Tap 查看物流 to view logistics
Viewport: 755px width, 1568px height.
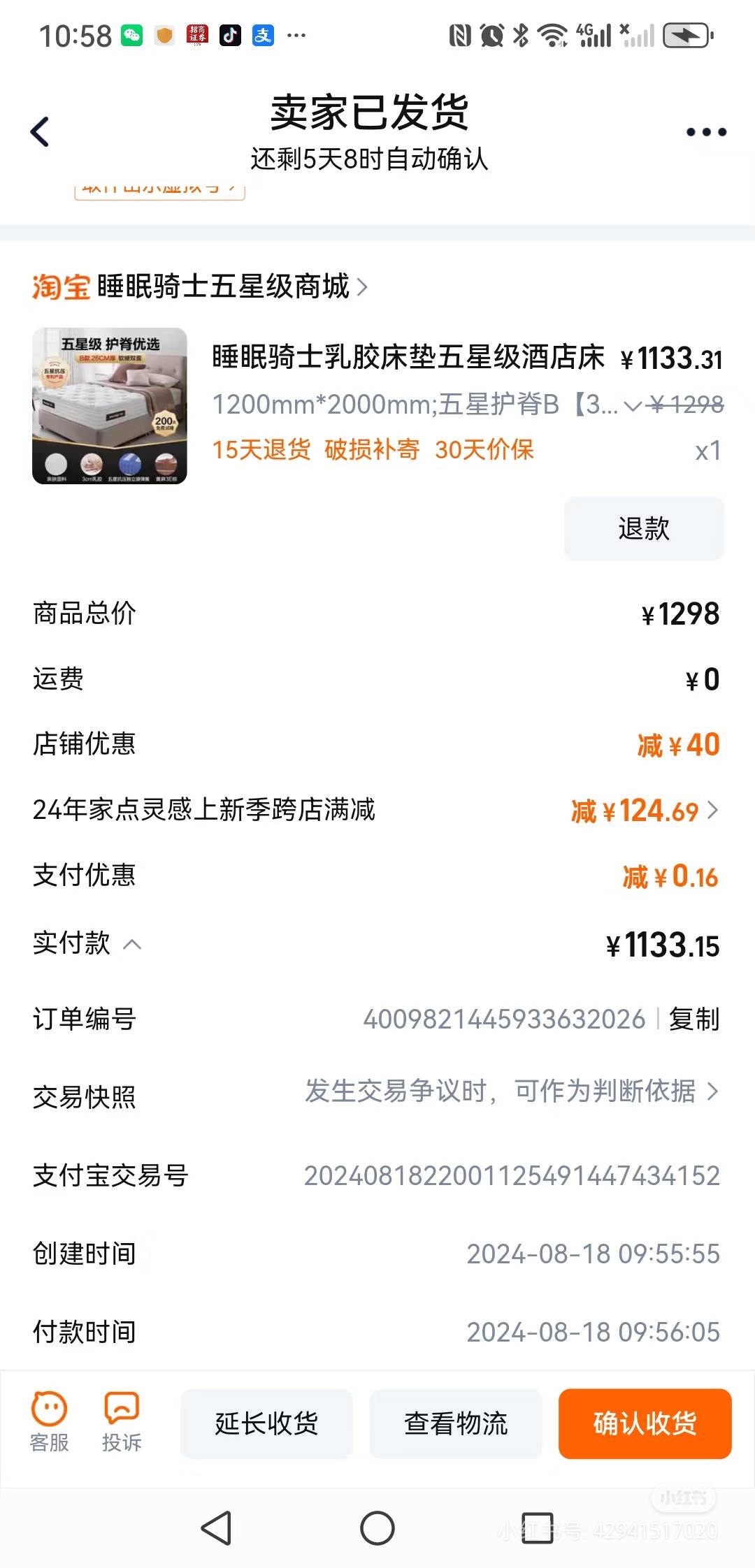(x=455, y=1423)
